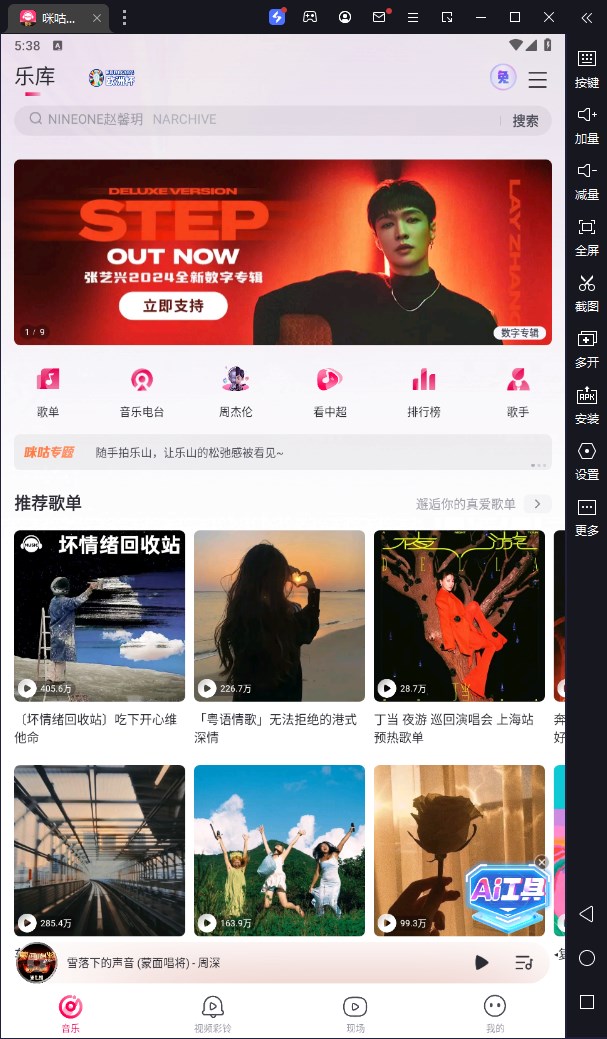Open the 咪咕专题 乐山 feature strip
This screenshot has width=607, height=1039.
click(280, 453)
